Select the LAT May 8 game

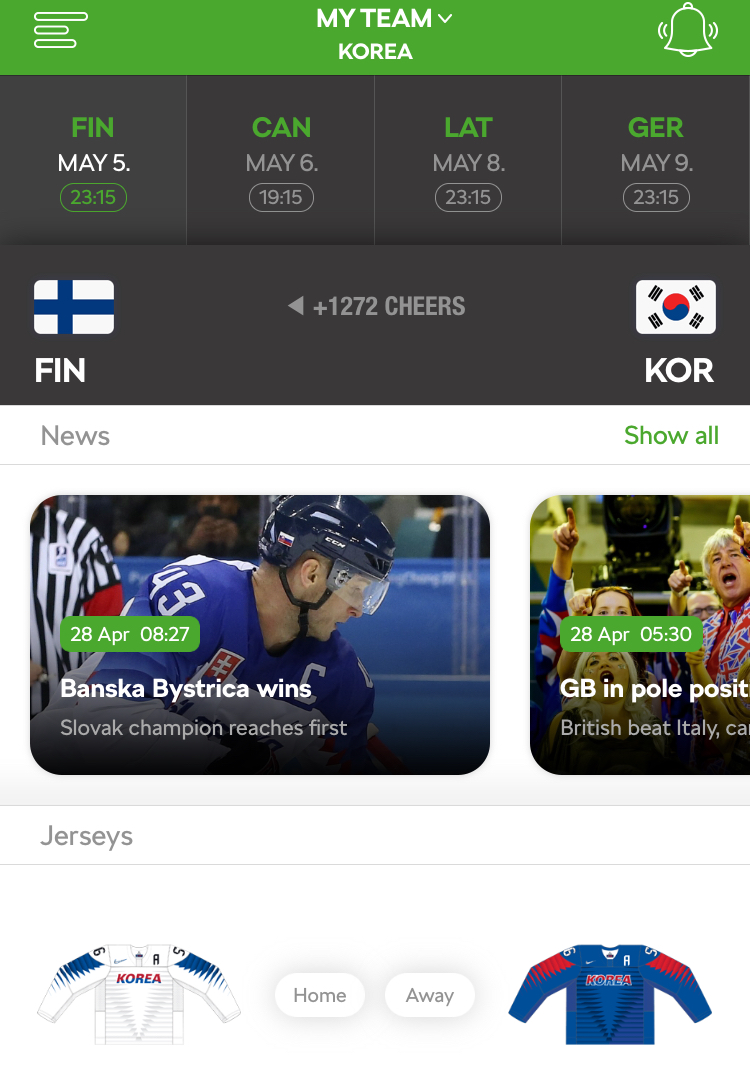point(468,161)
